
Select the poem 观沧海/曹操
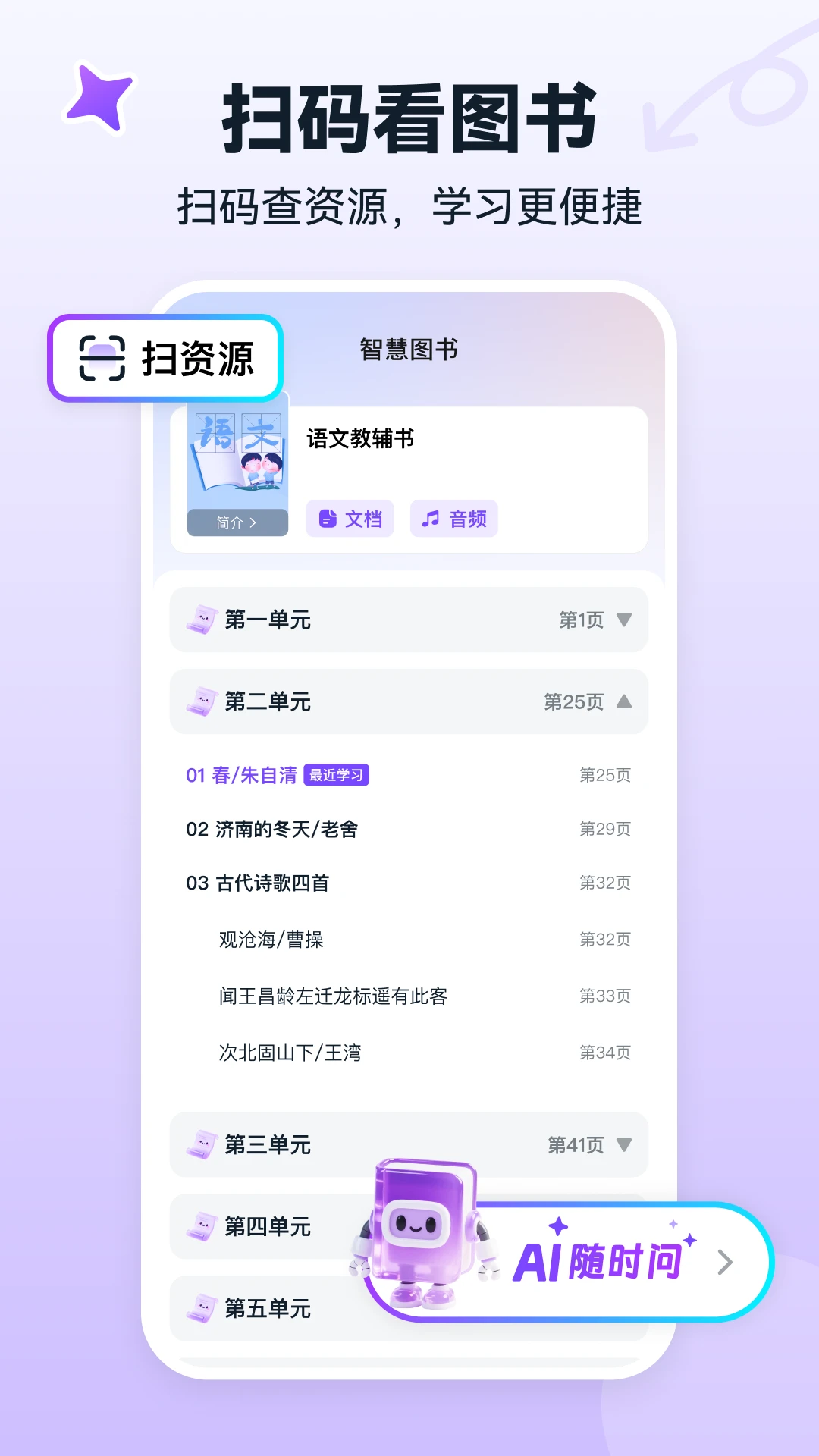tap(269, 939)
